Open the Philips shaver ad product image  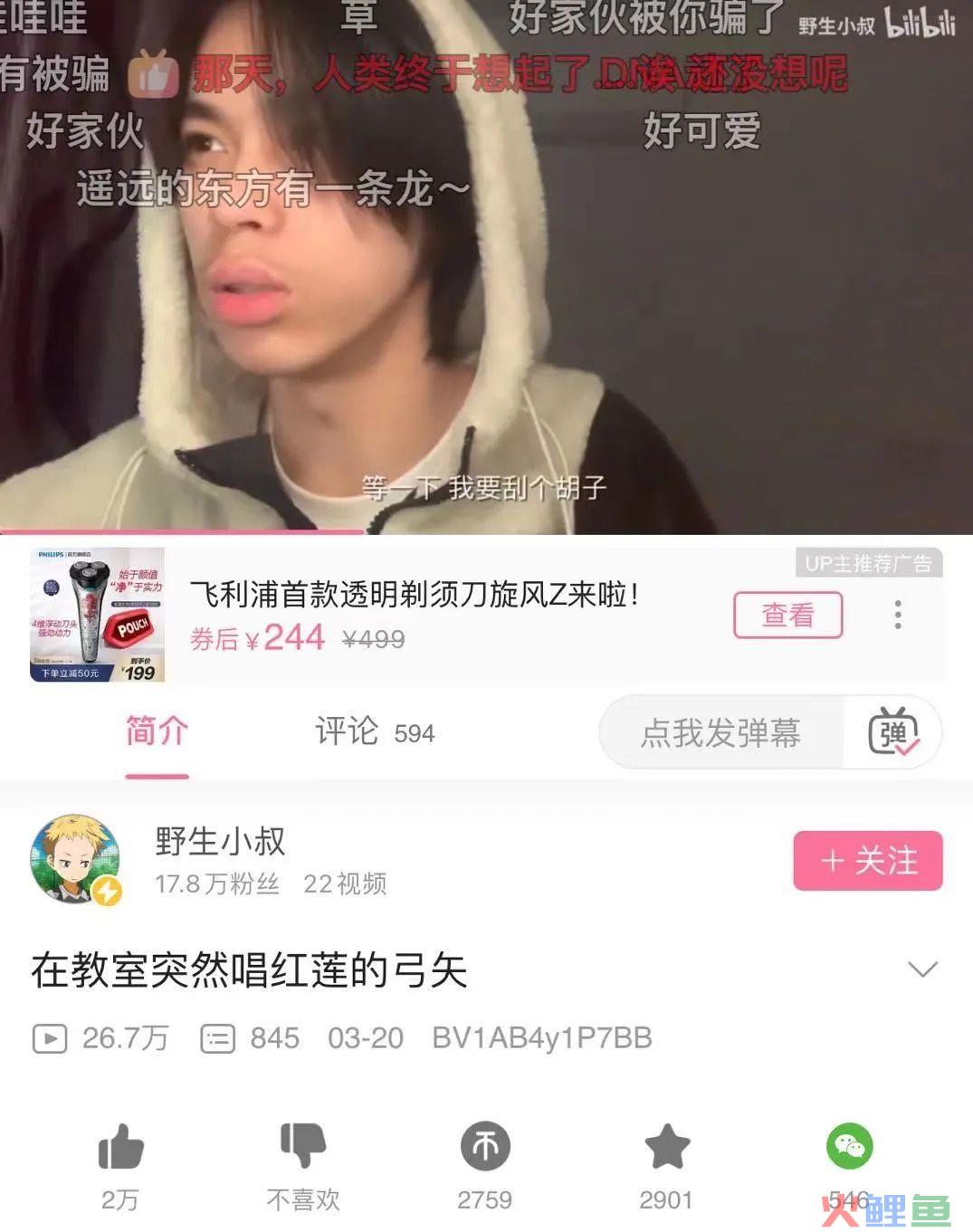tap(98, 615)
